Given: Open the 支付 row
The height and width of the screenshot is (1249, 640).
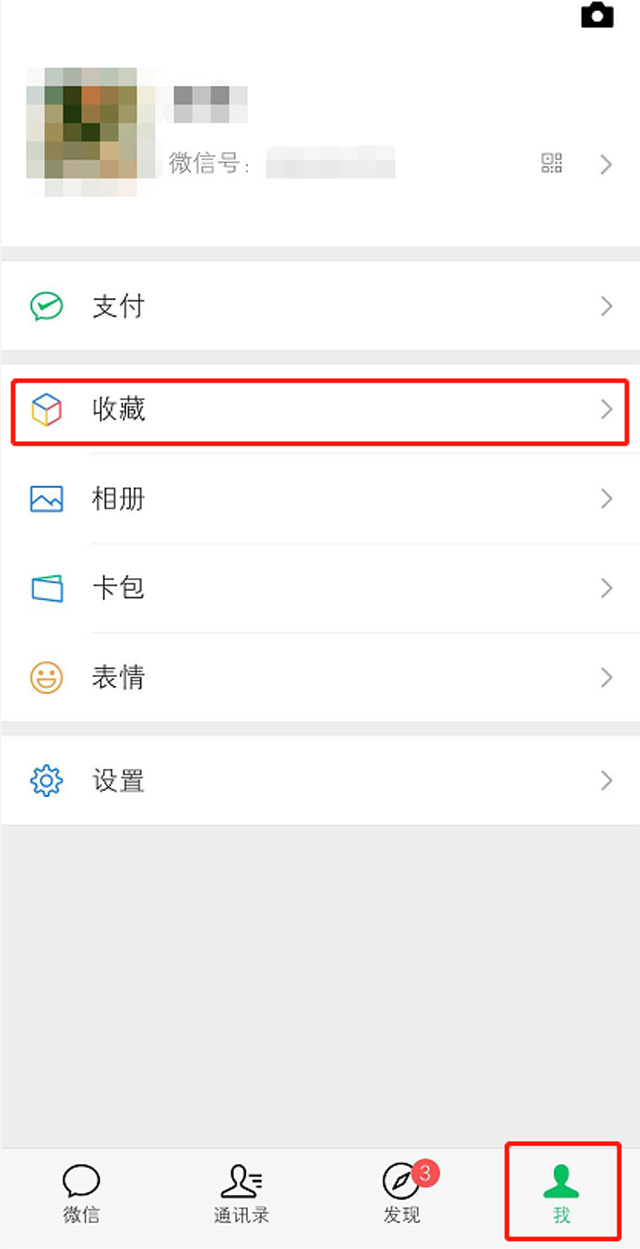Looking at the screenshot, I should [x=320, y=306].
